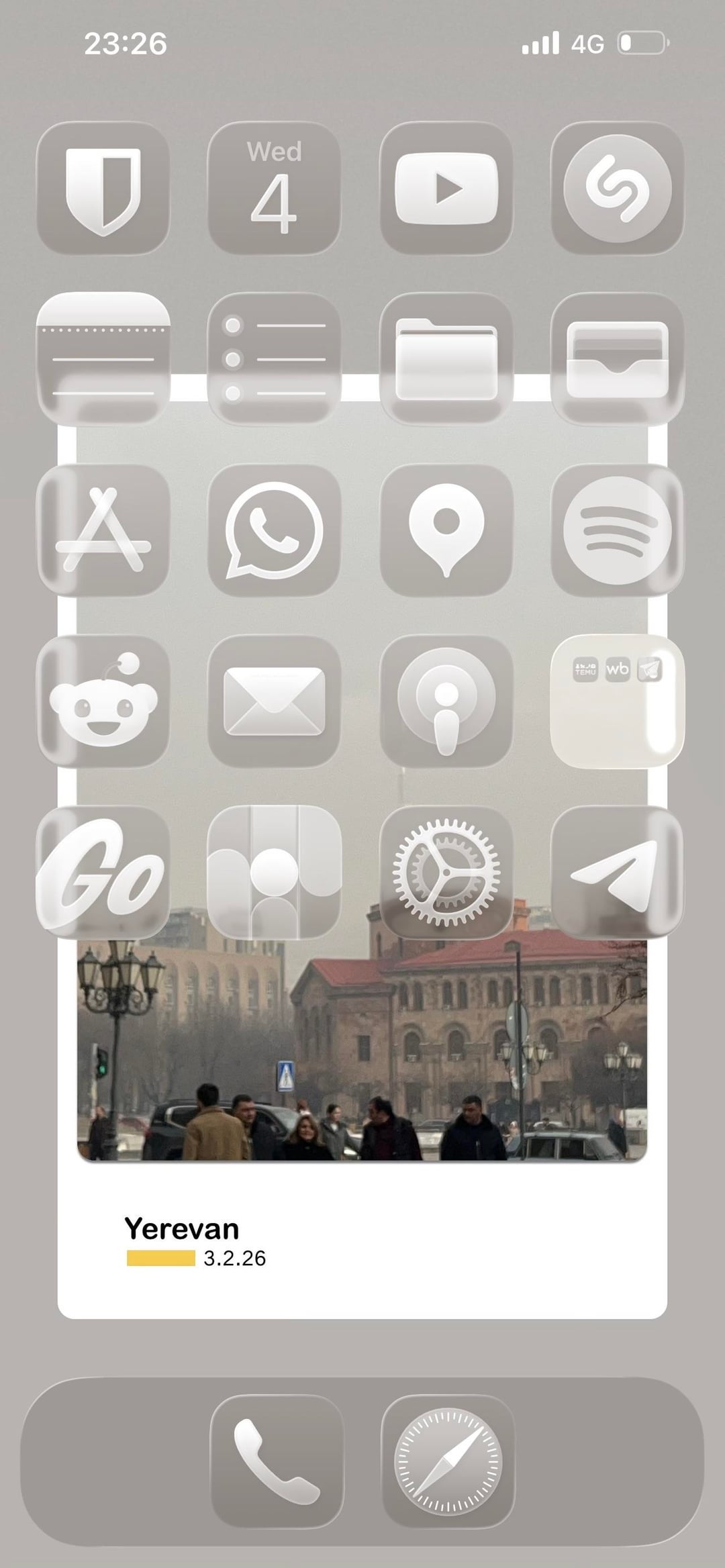Open Shazam

(x=617, y=188)
